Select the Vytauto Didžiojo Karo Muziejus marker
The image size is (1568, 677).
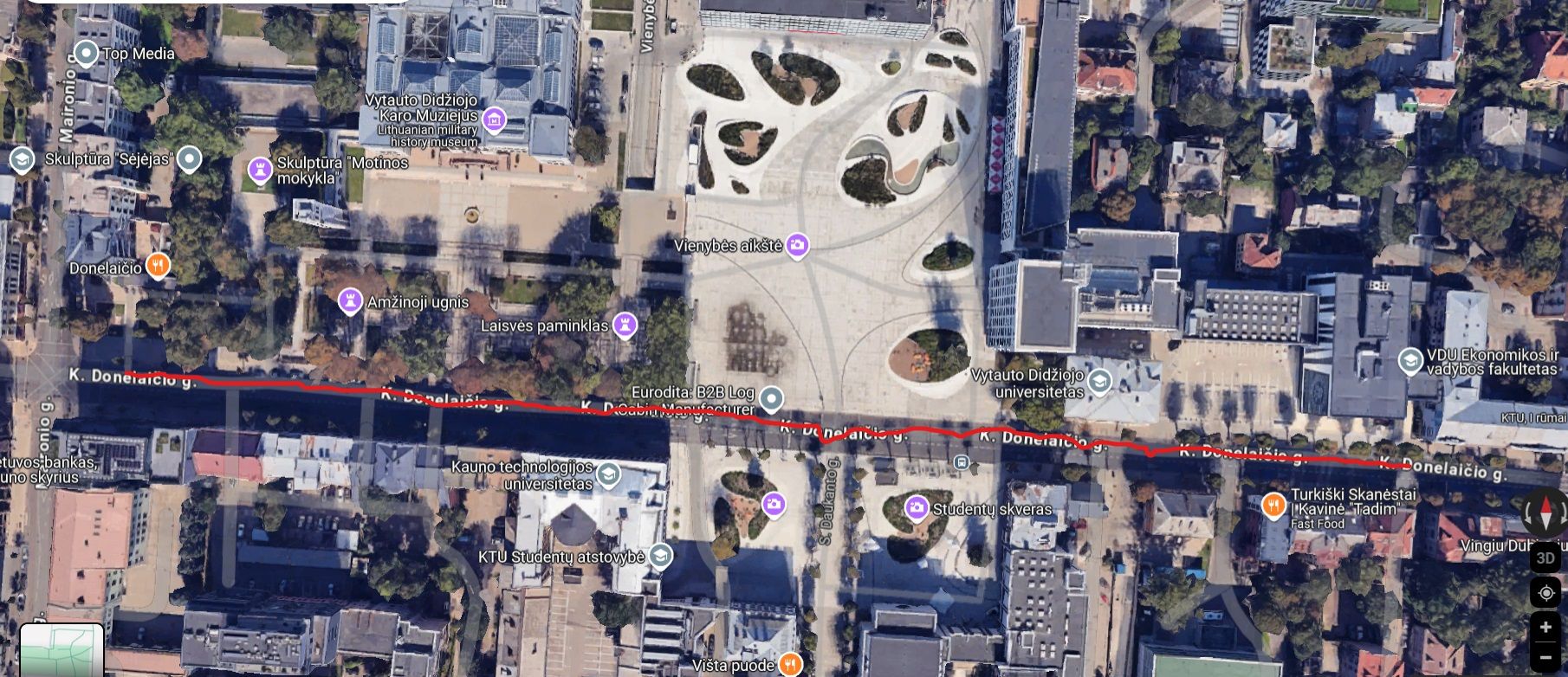coord(494,120)
